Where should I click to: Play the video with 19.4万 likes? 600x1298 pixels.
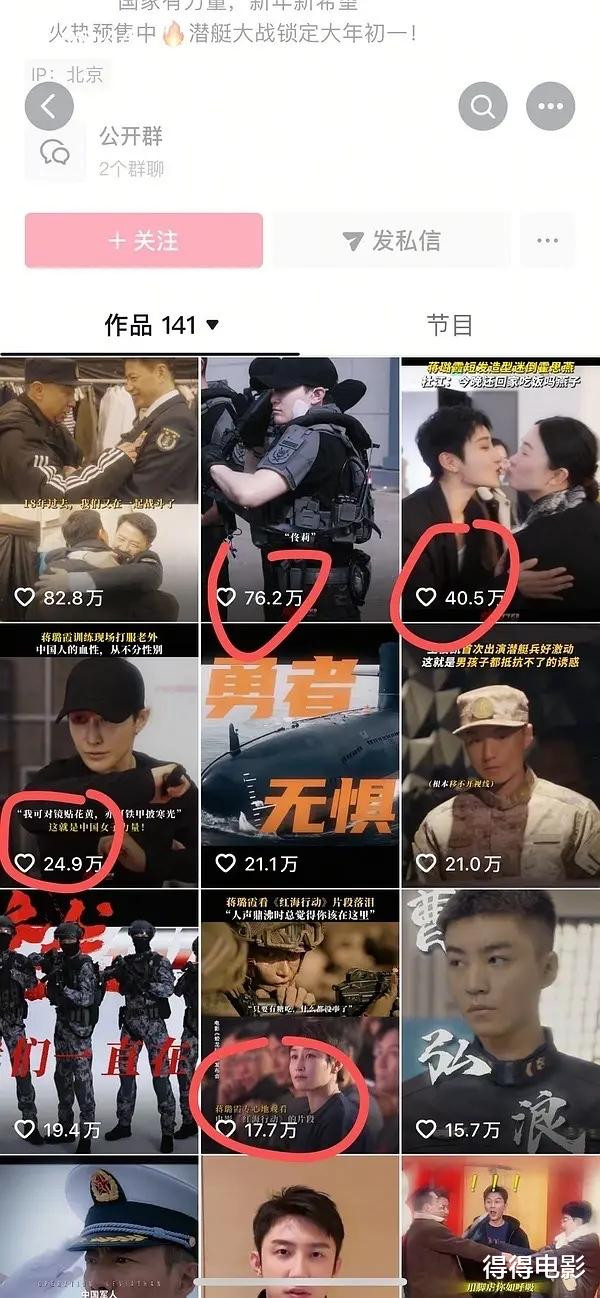pyautogui.click(x=99, y=1021)
